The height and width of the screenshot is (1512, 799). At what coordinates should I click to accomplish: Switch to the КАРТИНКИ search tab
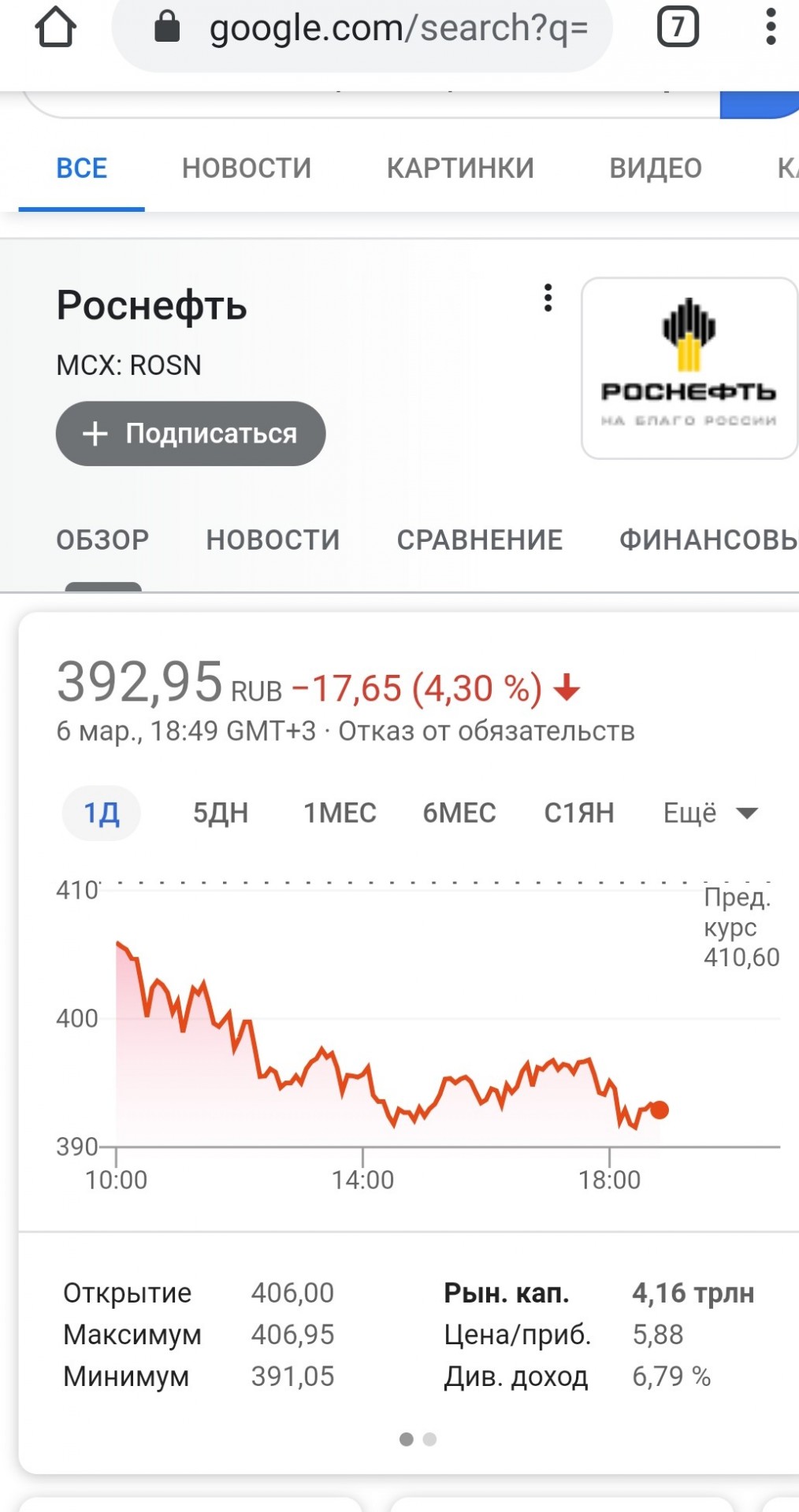pyautogui.click(x=460, y=169)
